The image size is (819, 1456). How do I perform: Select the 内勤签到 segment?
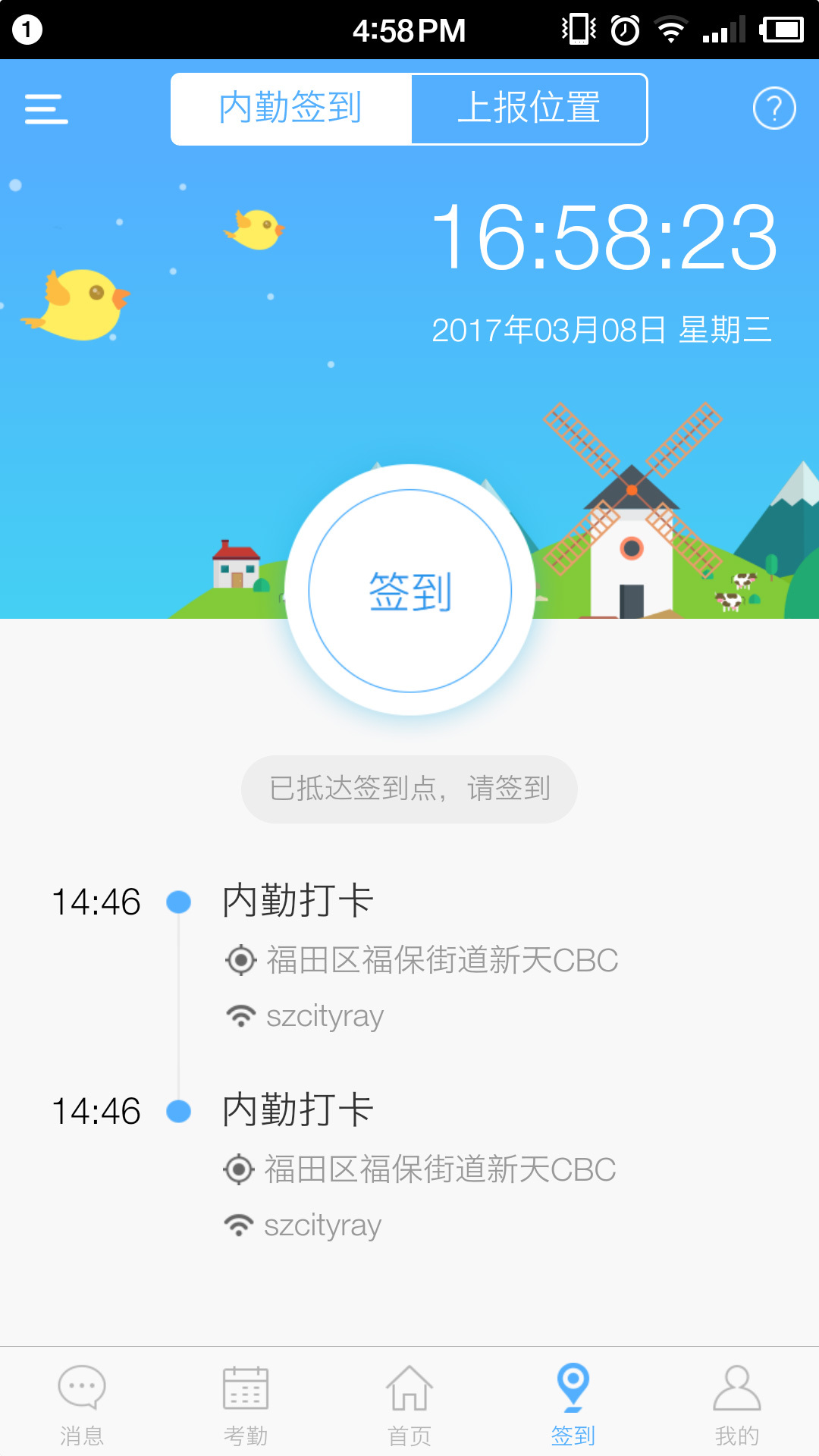click(x=290, y=108)
